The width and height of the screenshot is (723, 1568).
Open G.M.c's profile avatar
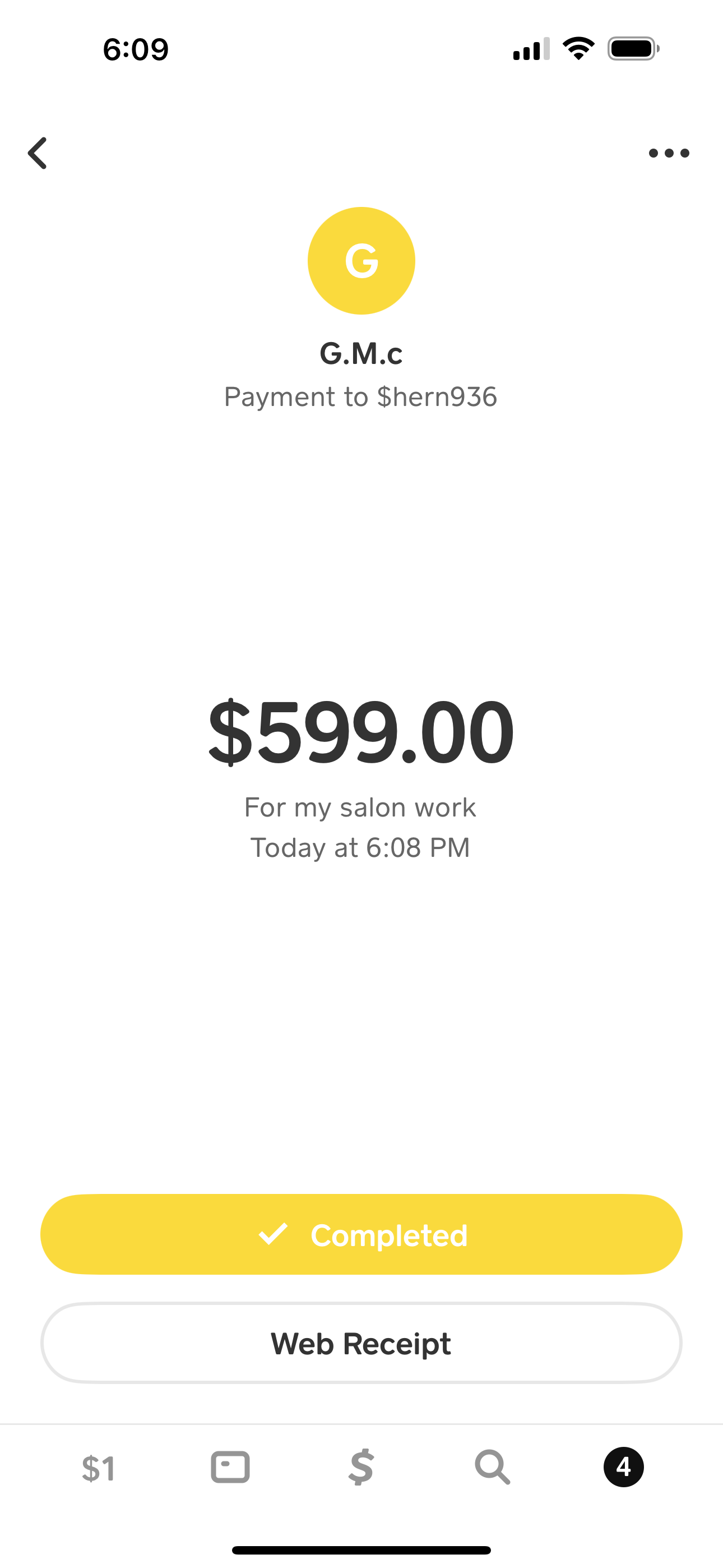coord(361,261)
